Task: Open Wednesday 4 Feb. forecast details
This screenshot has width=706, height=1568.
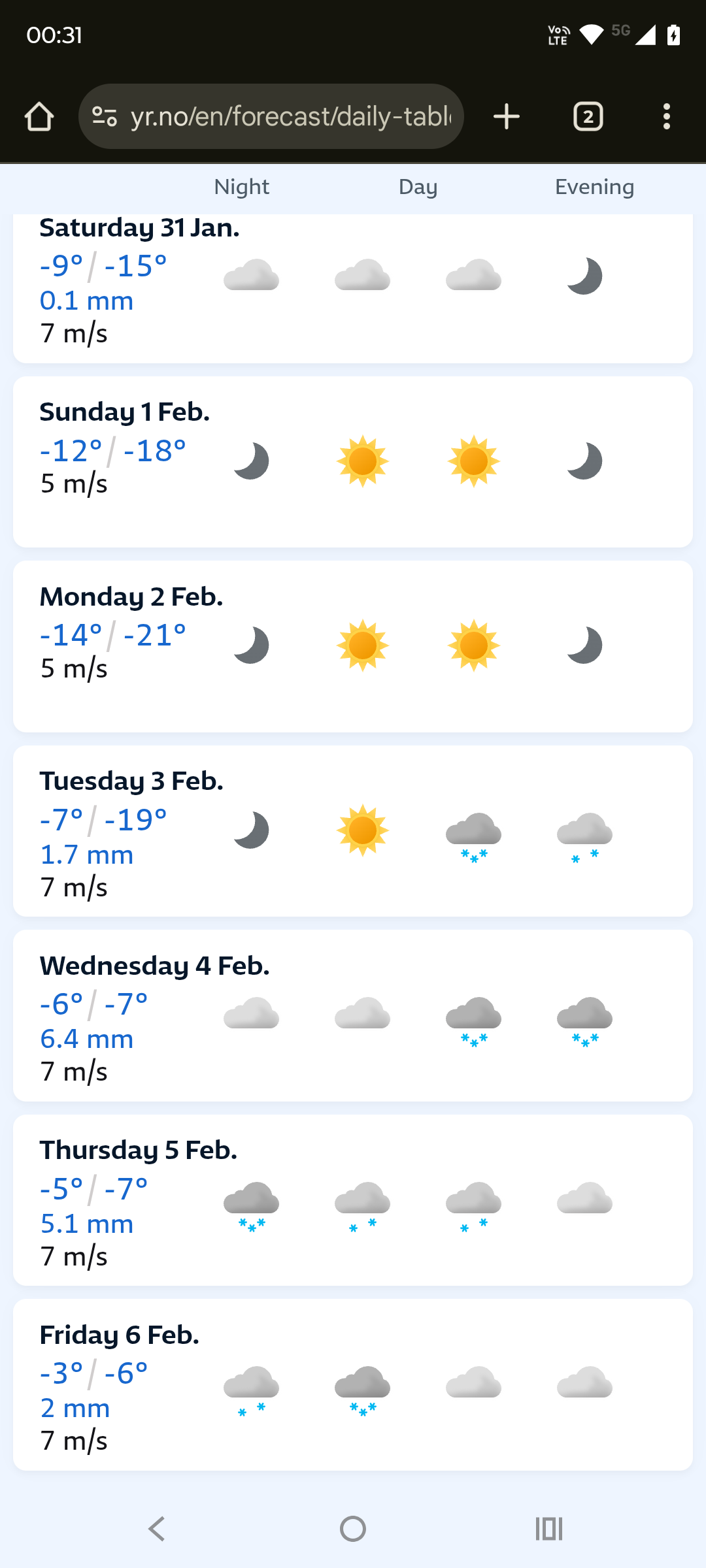Action: 353,1015
